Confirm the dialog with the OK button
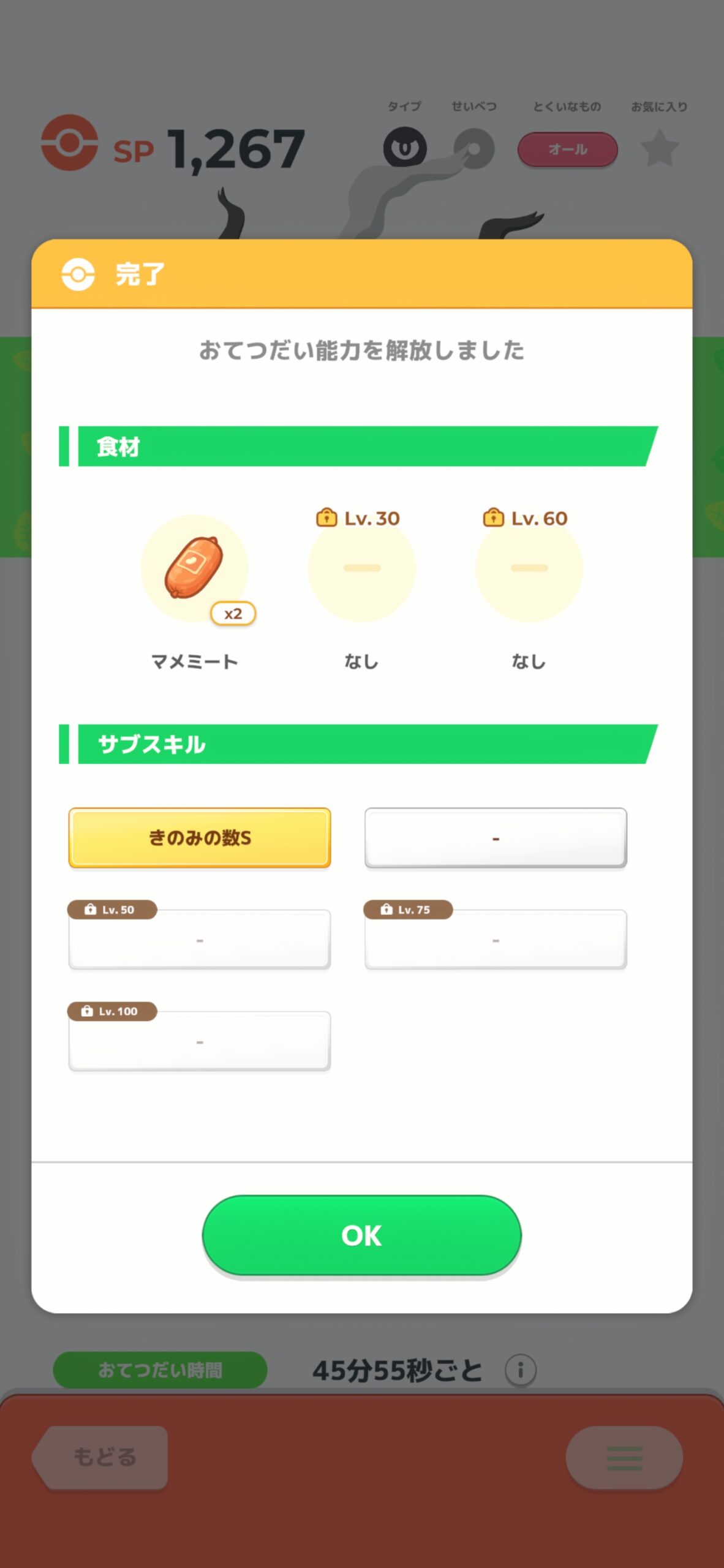 click(x=361, y=1235)
